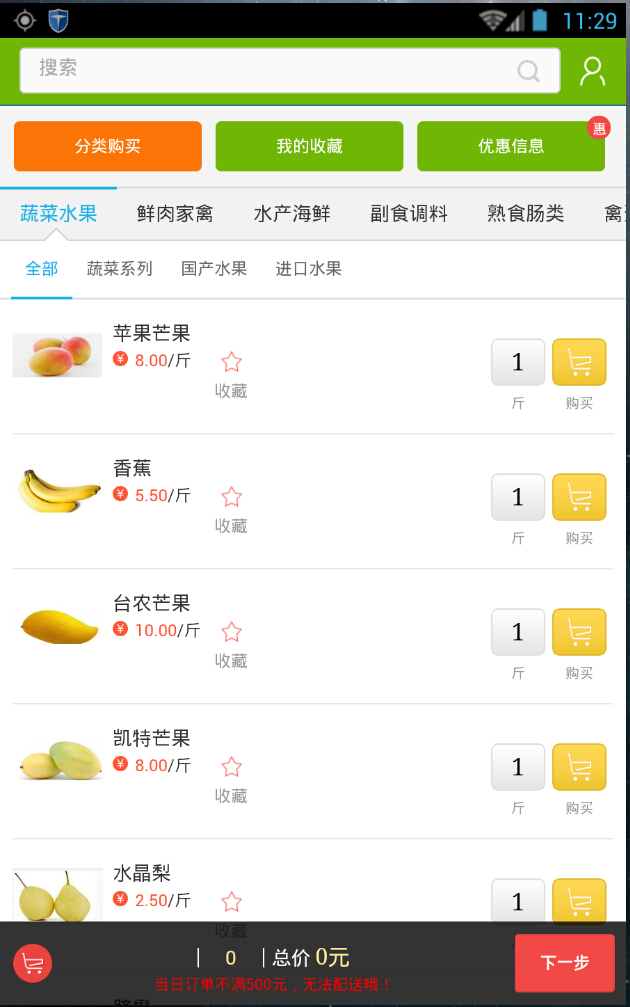Image resolution: width=630 pixels, height=1007 pixels.
Task: Favorite 苹果芒果 with the star
Action: (231, 363)
